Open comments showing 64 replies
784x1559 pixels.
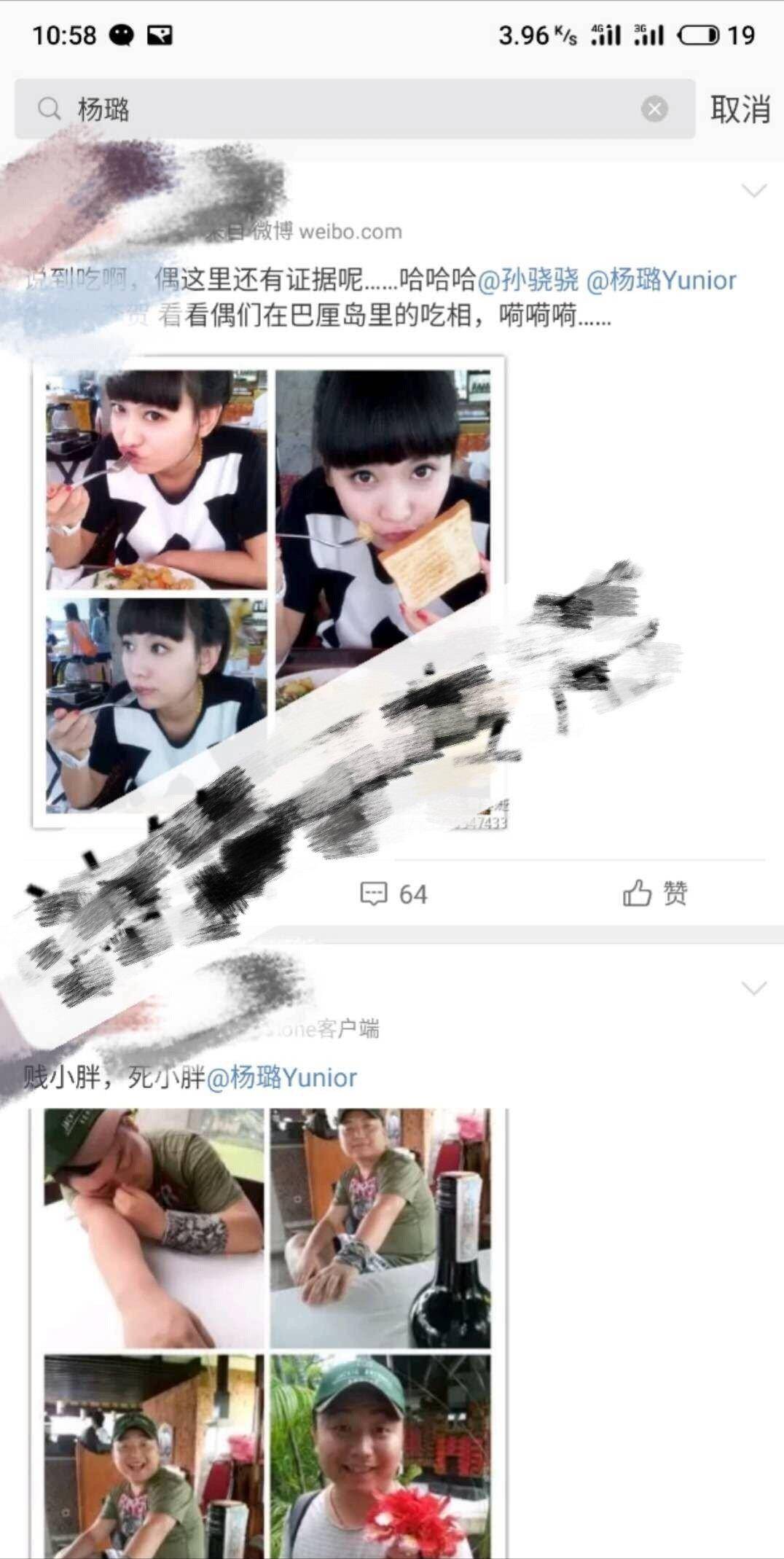click(x=394, y=894)
